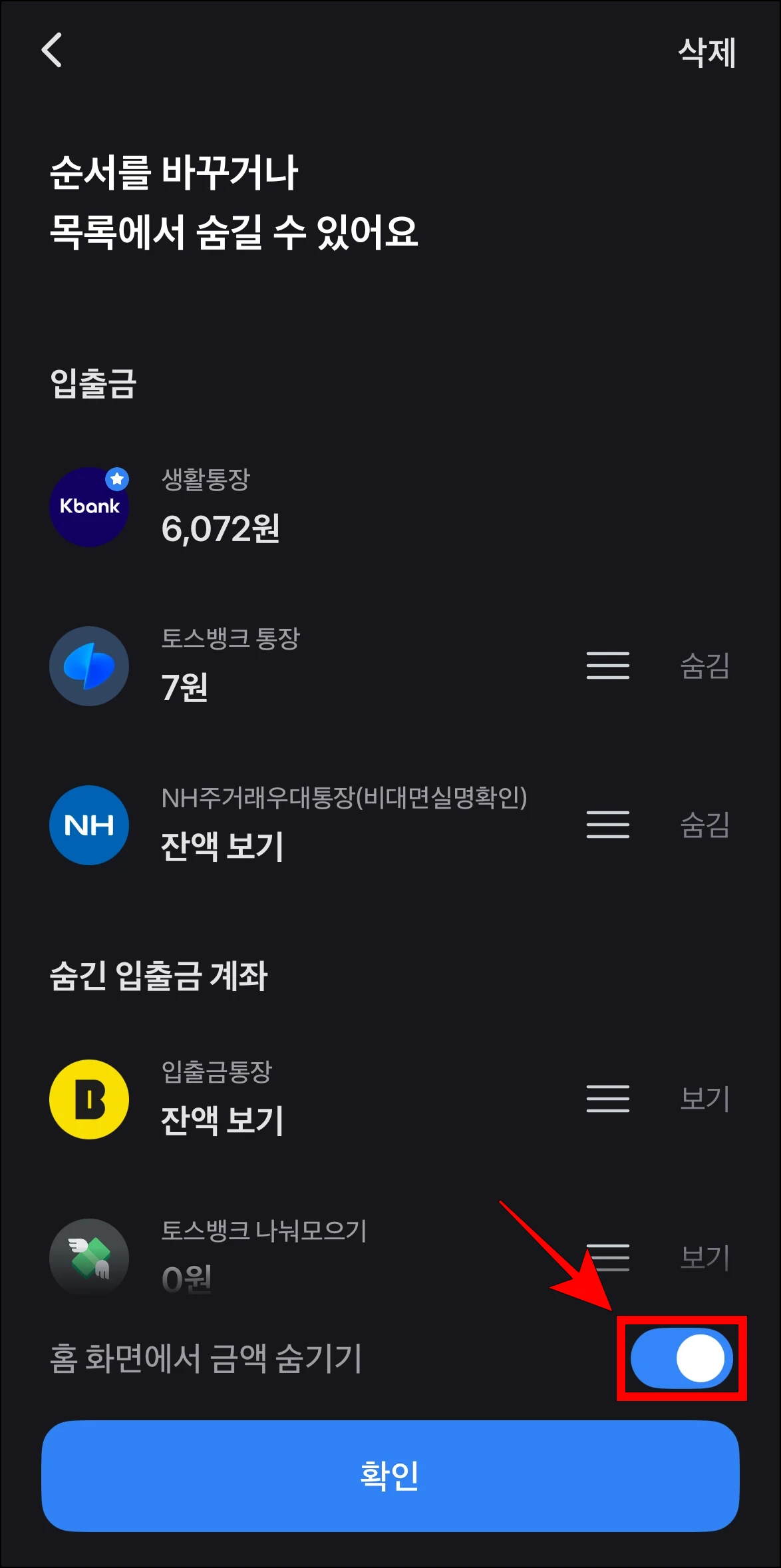Click the reorder handle for NH 주거래우대통장
The height and width of the screenshot is (1568, 781).
[x=607, y=825]
